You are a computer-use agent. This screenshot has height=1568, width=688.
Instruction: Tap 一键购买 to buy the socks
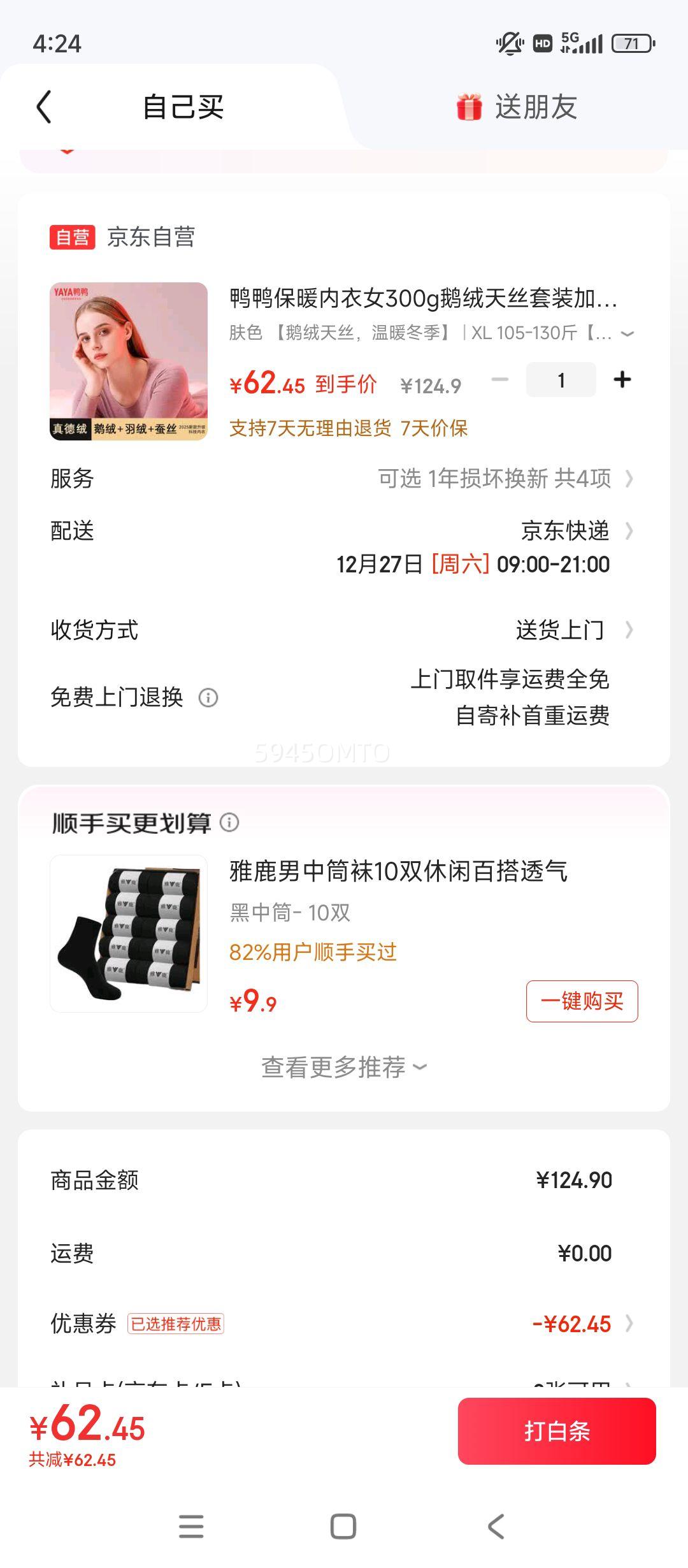pos(582,1001)
